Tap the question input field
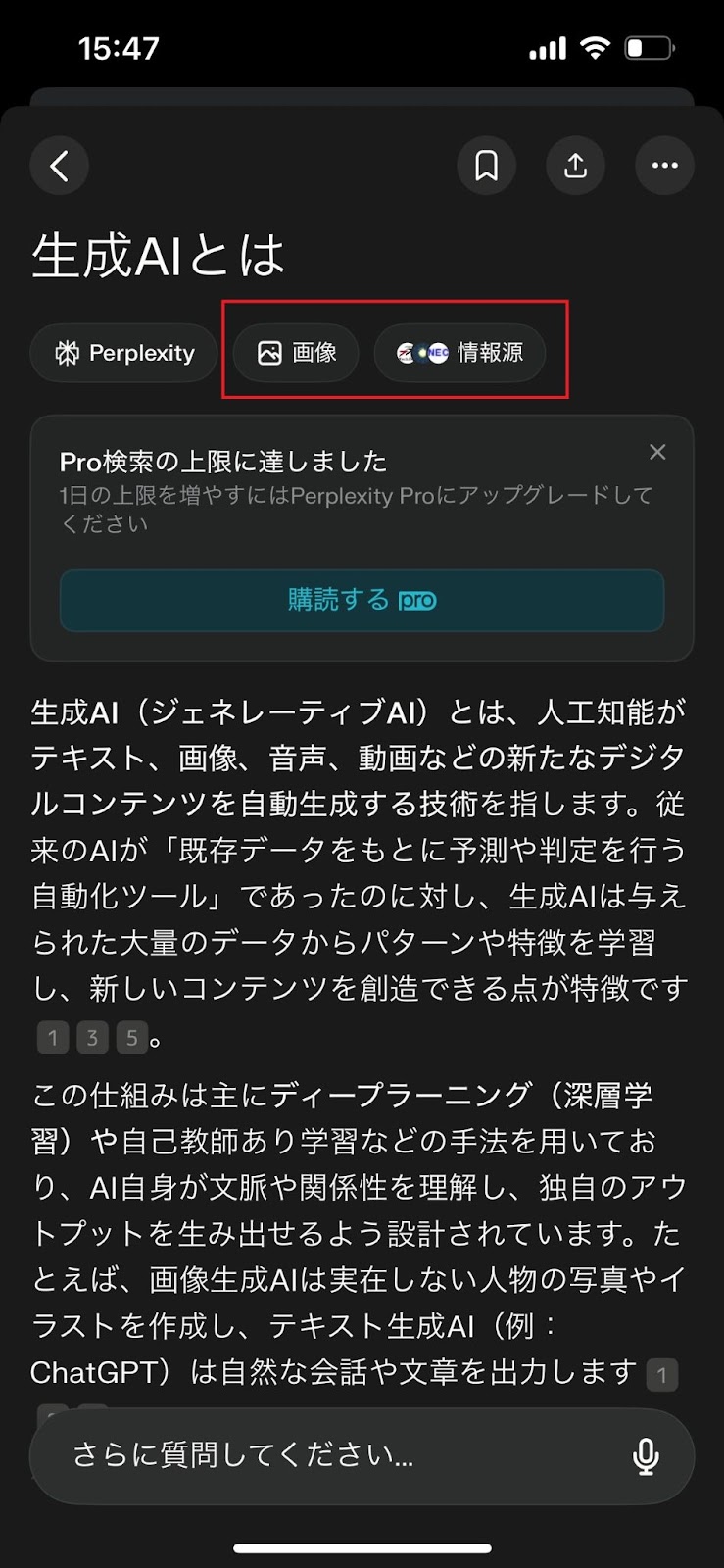 pos(294,1457)
